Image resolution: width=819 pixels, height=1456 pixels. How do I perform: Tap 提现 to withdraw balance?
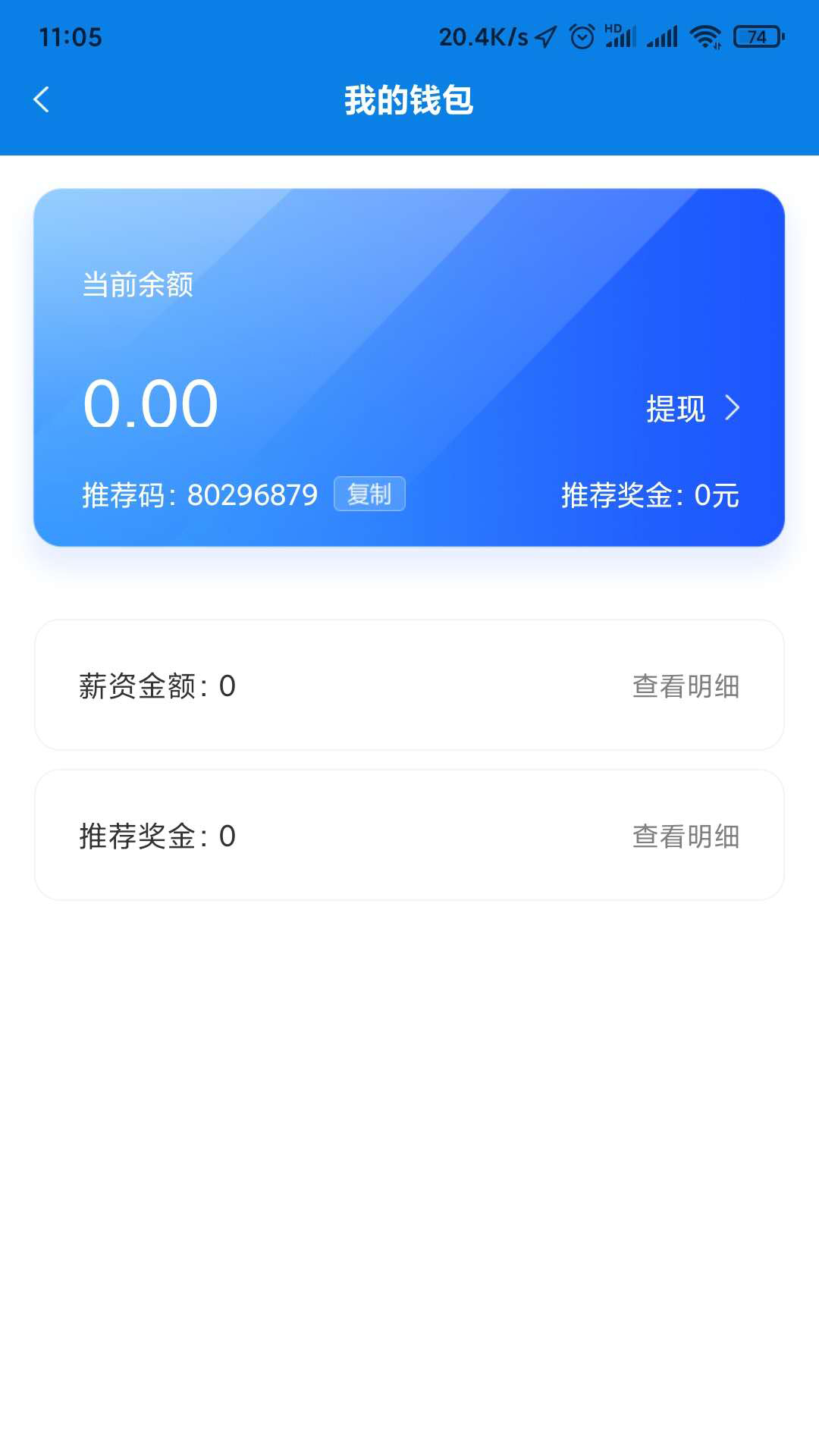point(692,409)
